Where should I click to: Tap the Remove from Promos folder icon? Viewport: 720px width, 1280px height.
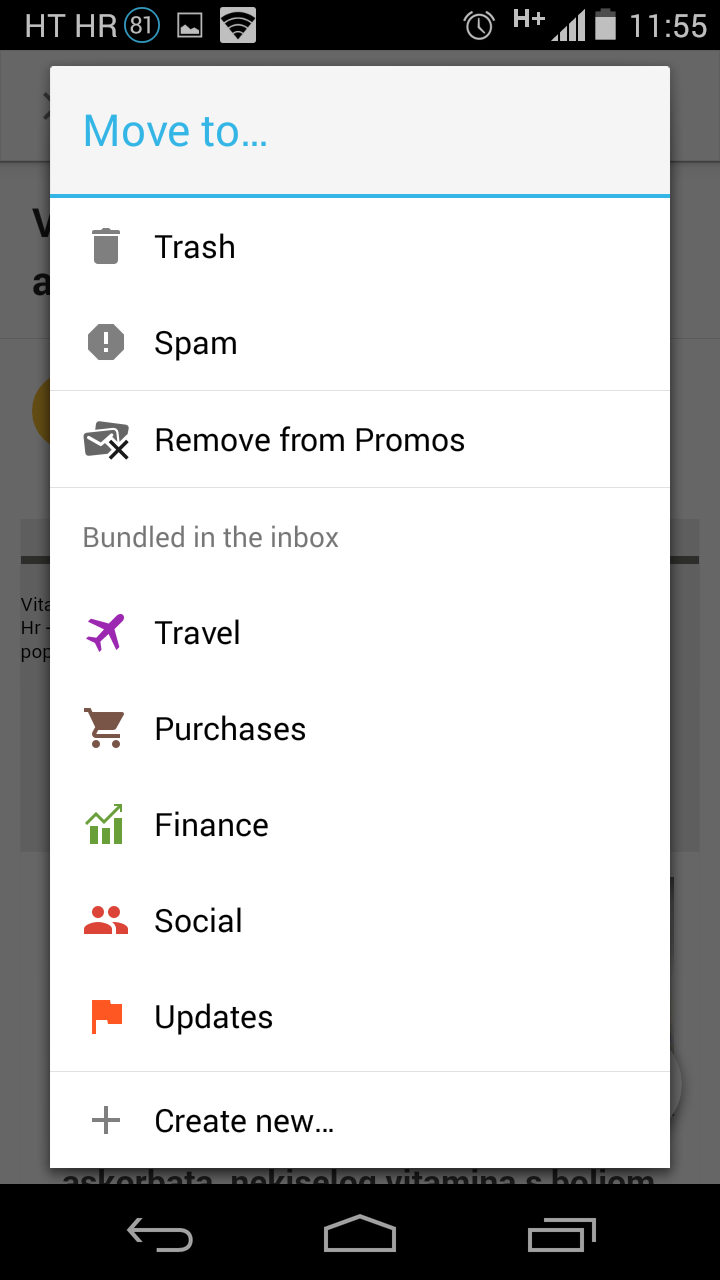coord(105,439)
